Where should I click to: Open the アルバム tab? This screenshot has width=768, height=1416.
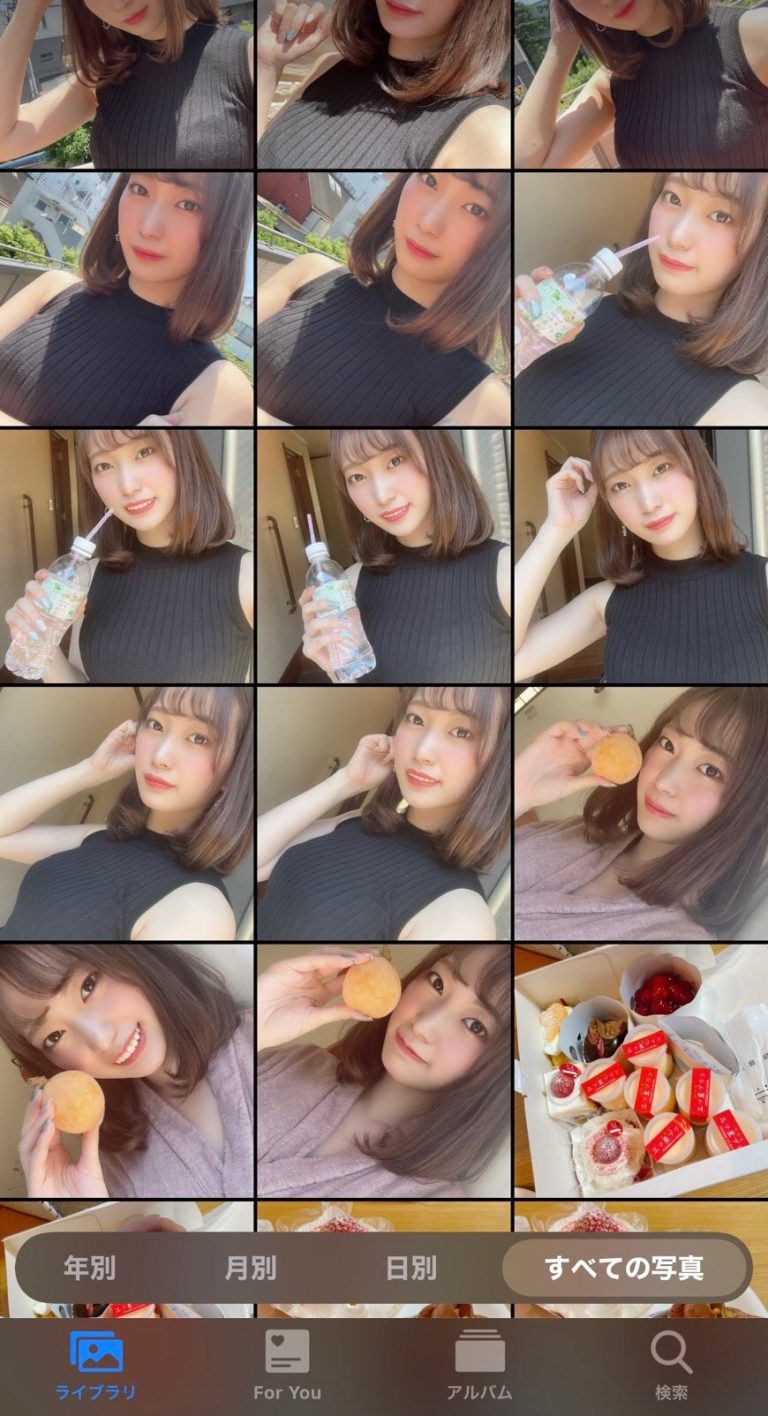479,1365
